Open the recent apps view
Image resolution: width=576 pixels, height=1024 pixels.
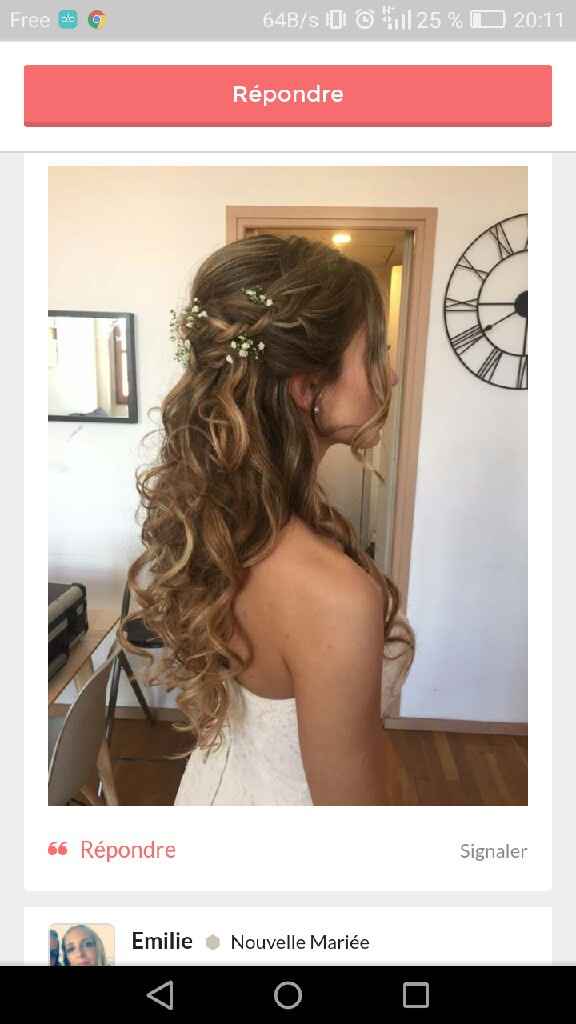click(x=415, y=995)
